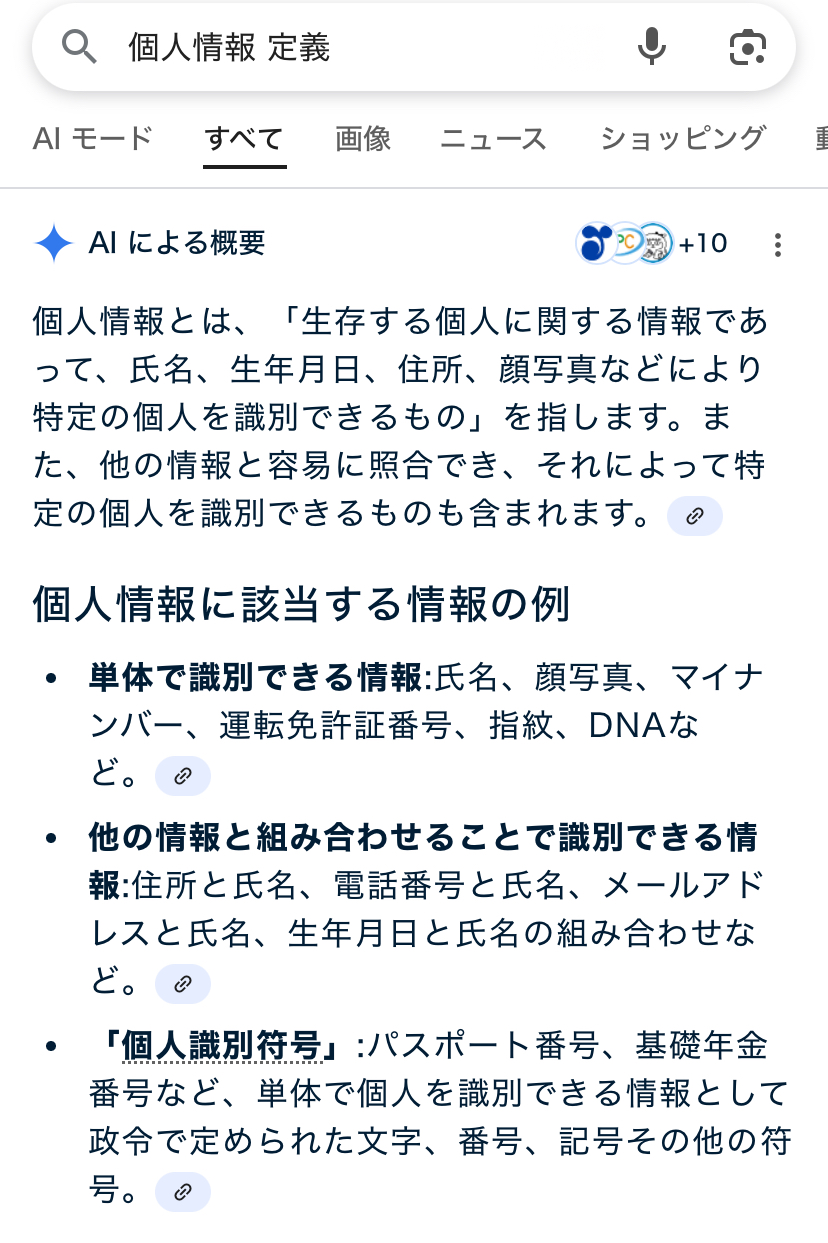This screenshot has height=1243, width=828.
Task: Open the AI overview overflow menu
Action: tap(778, 244)
